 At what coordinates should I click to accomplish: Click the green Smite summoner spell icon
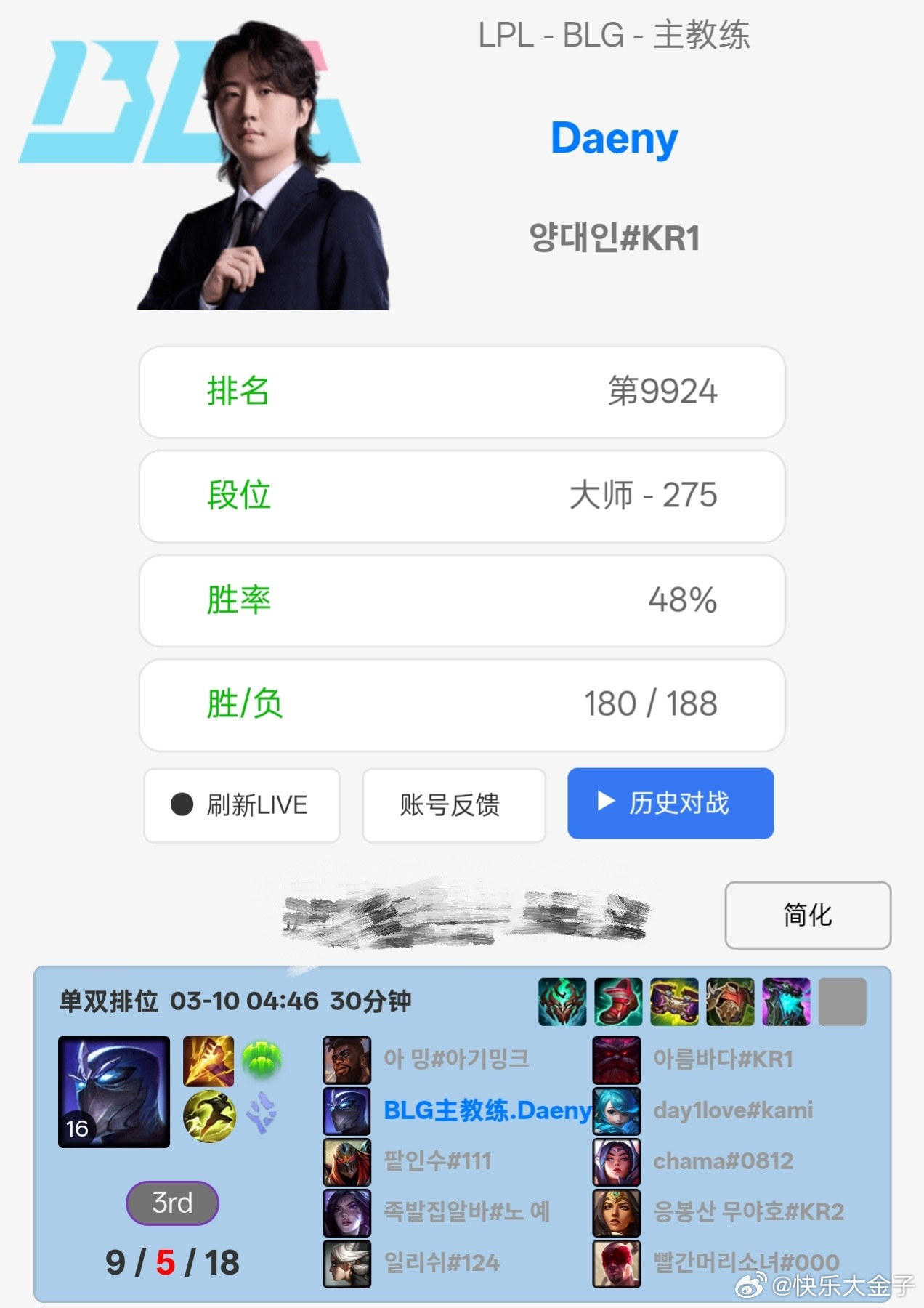pos(262,1059)
